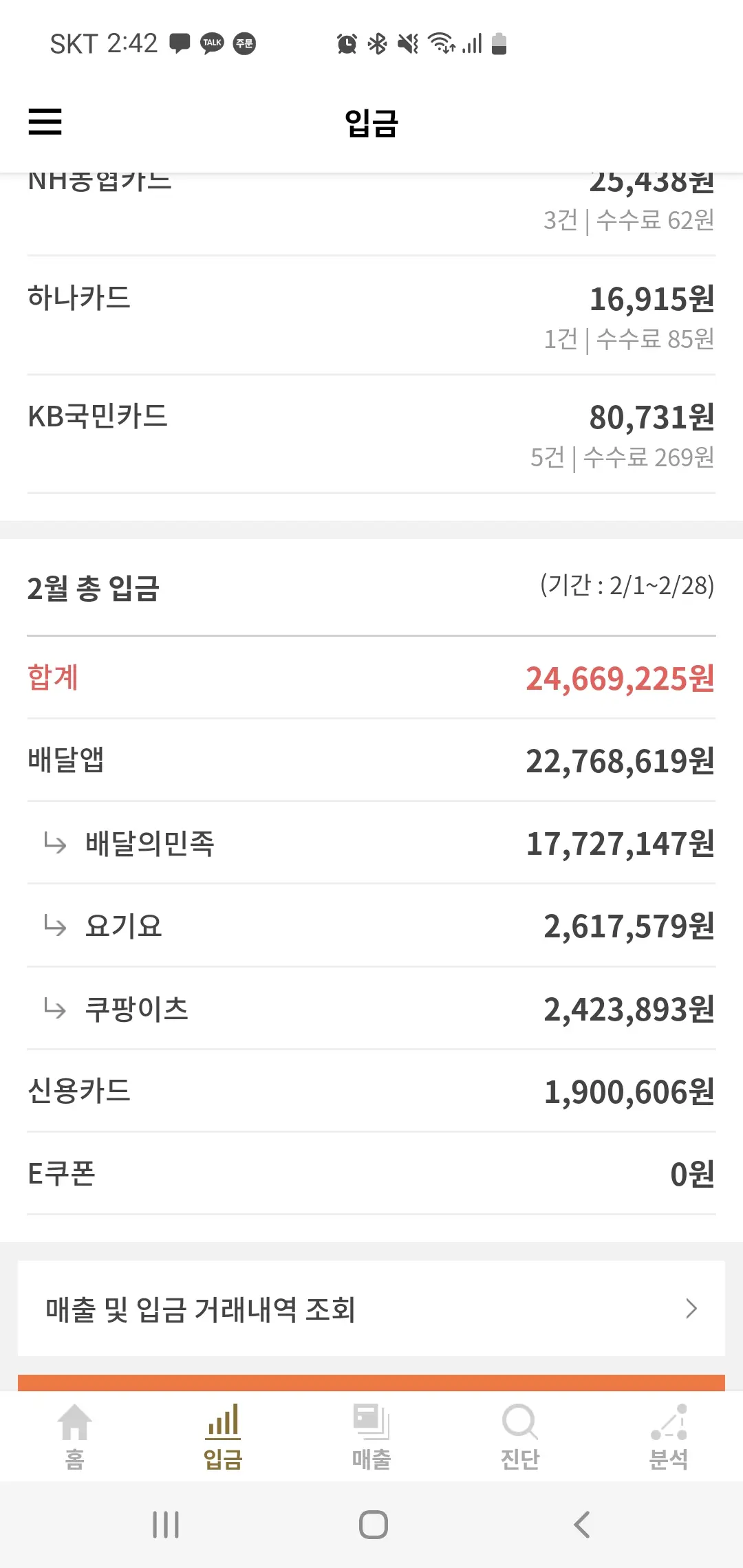The width and height of the screenshot is (743, 1568).
Task: Open 매출 및 입금 거래내역 조회
Action: (371, 1309)
